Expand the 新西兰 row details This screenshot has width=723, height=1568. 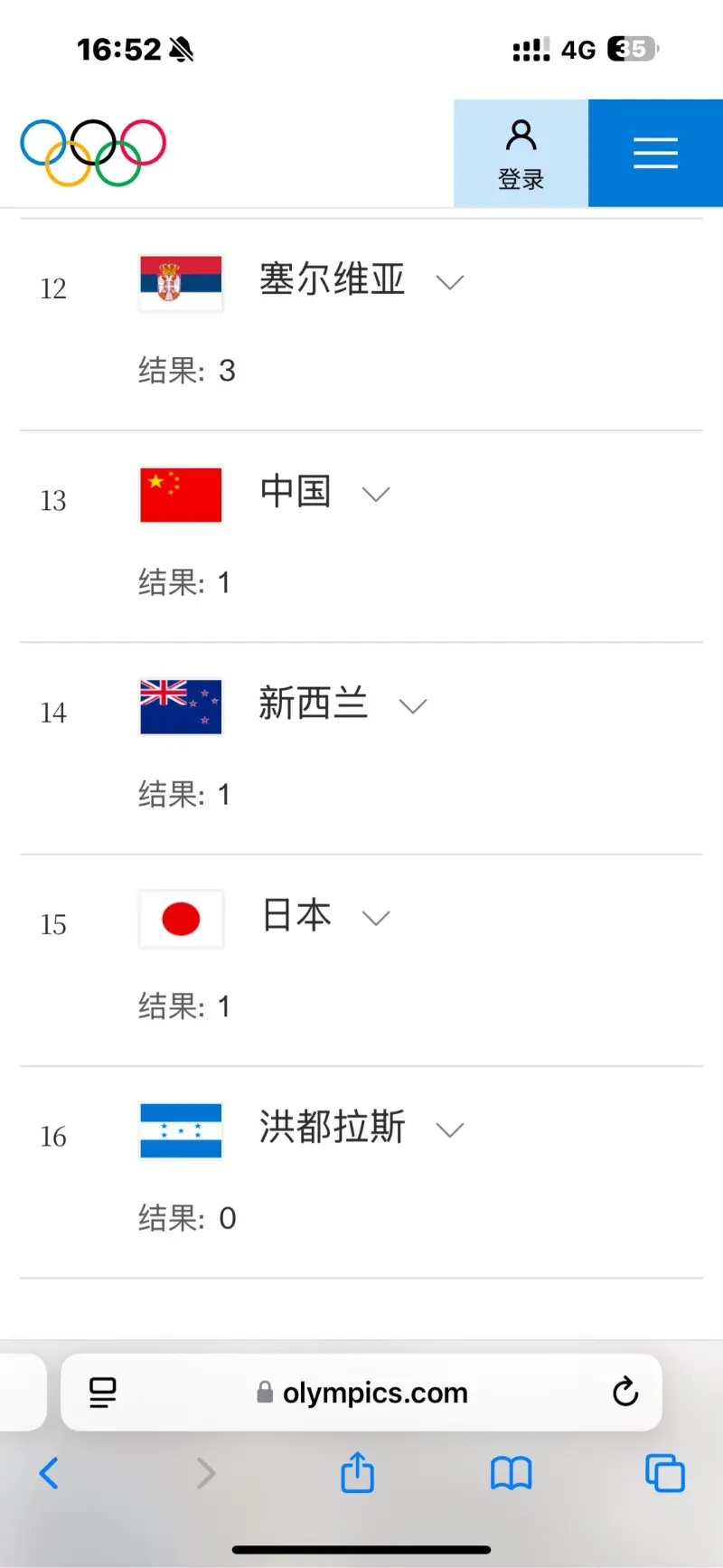coord(413,706)
